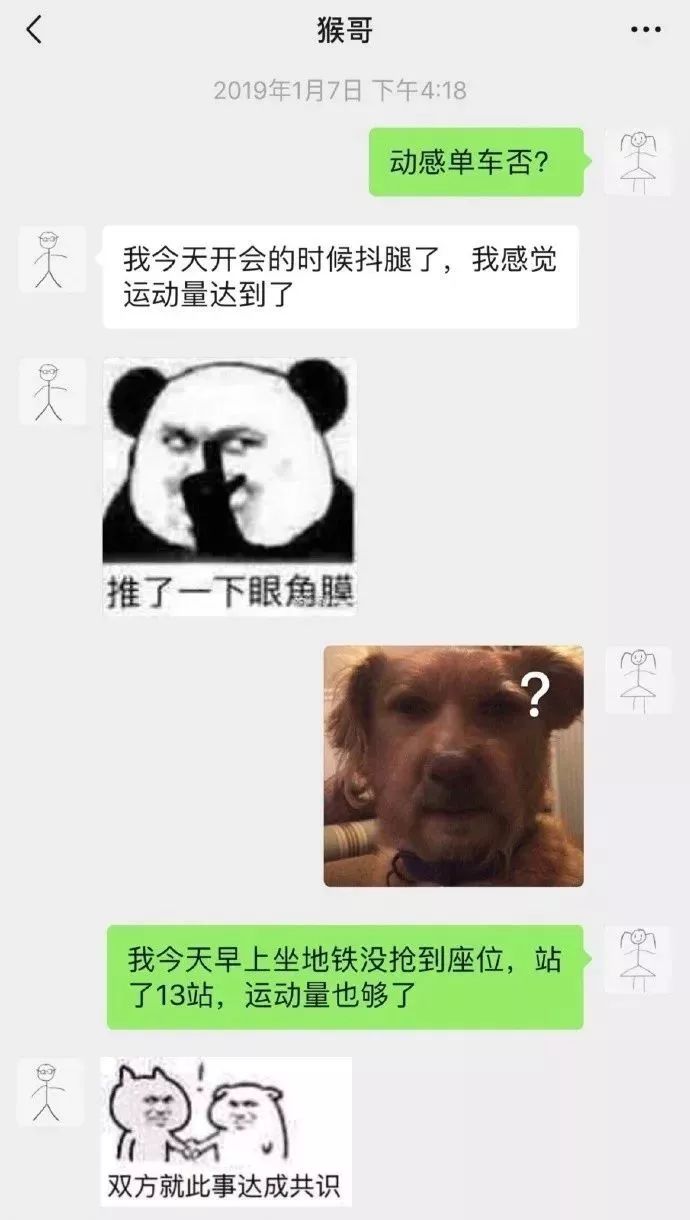
Task: Open the three-dot chat options menu
Action: coord(646,30)
